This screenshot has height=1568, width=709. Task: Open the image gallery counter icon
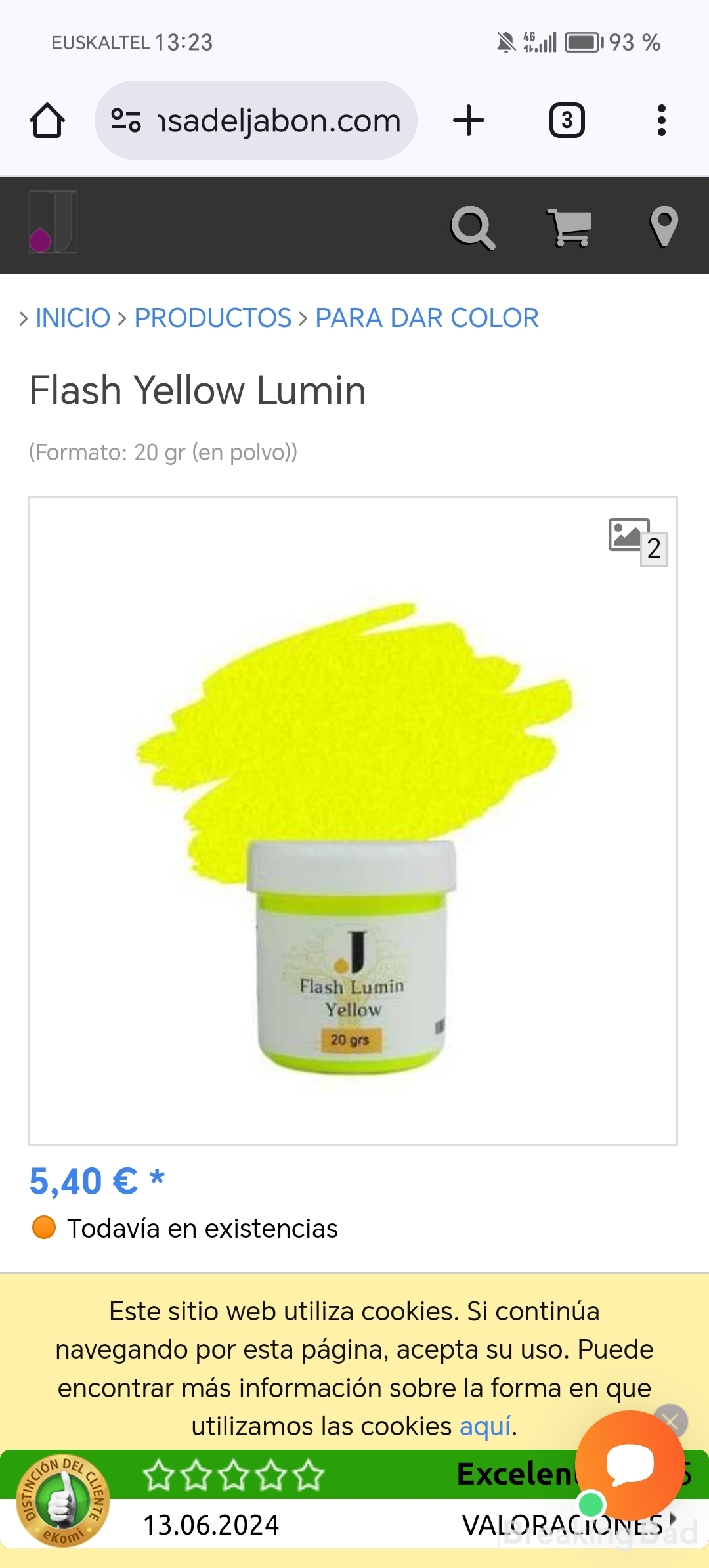coord(637,542)
